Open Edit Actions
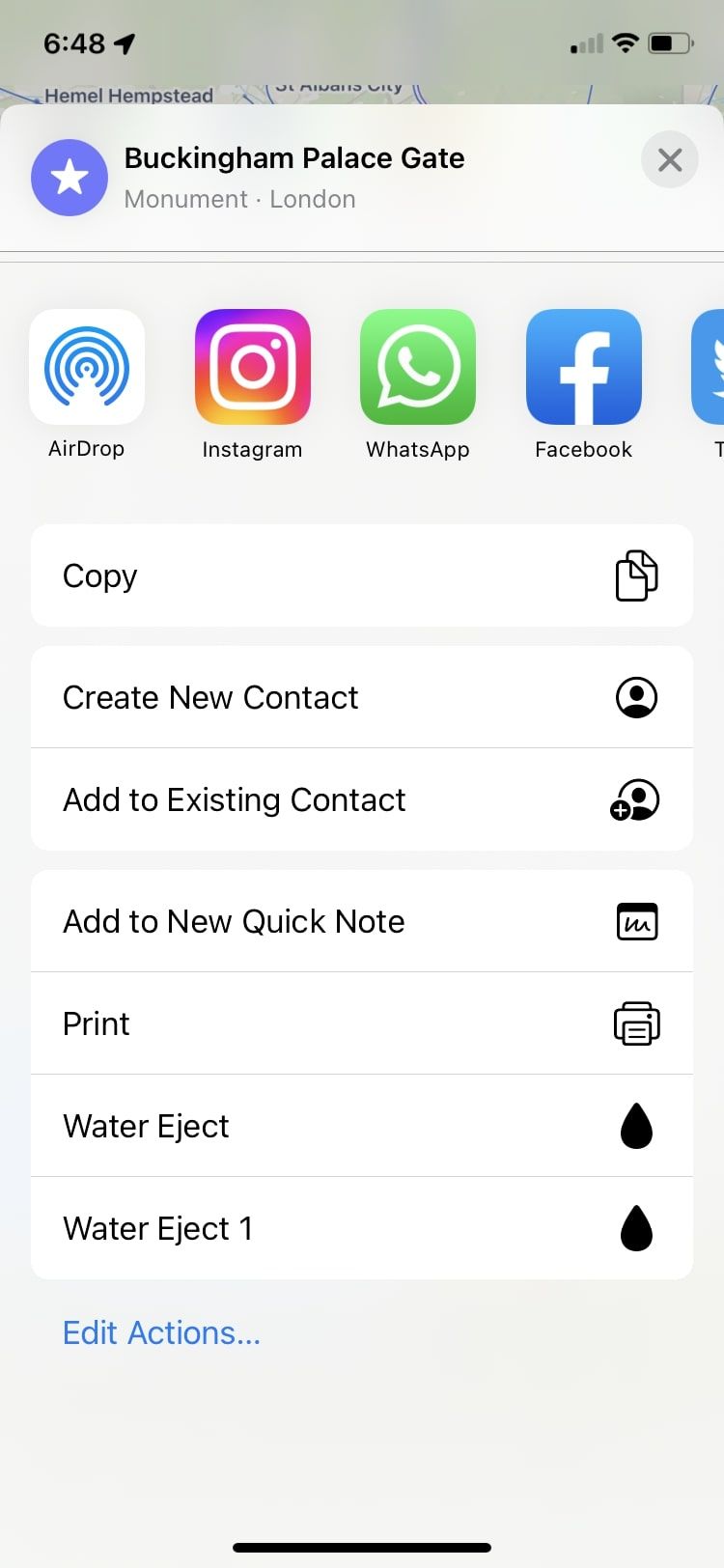The image size is (724, 1568). click(x=161, y=1332)
